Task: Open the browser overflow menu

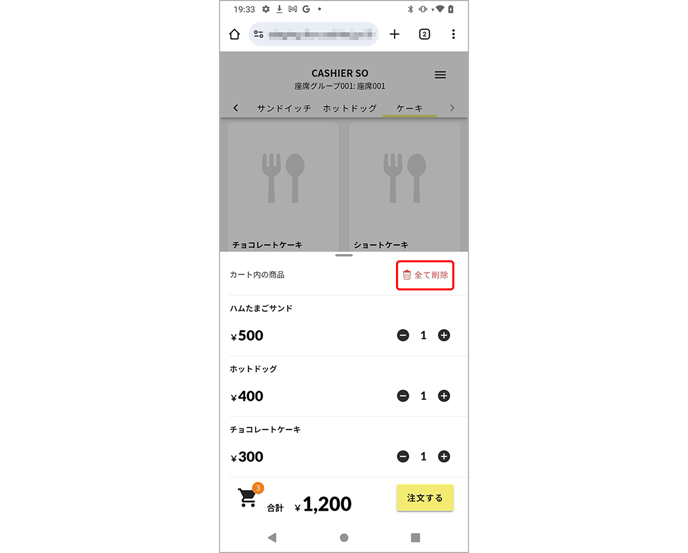Action: 453,34
